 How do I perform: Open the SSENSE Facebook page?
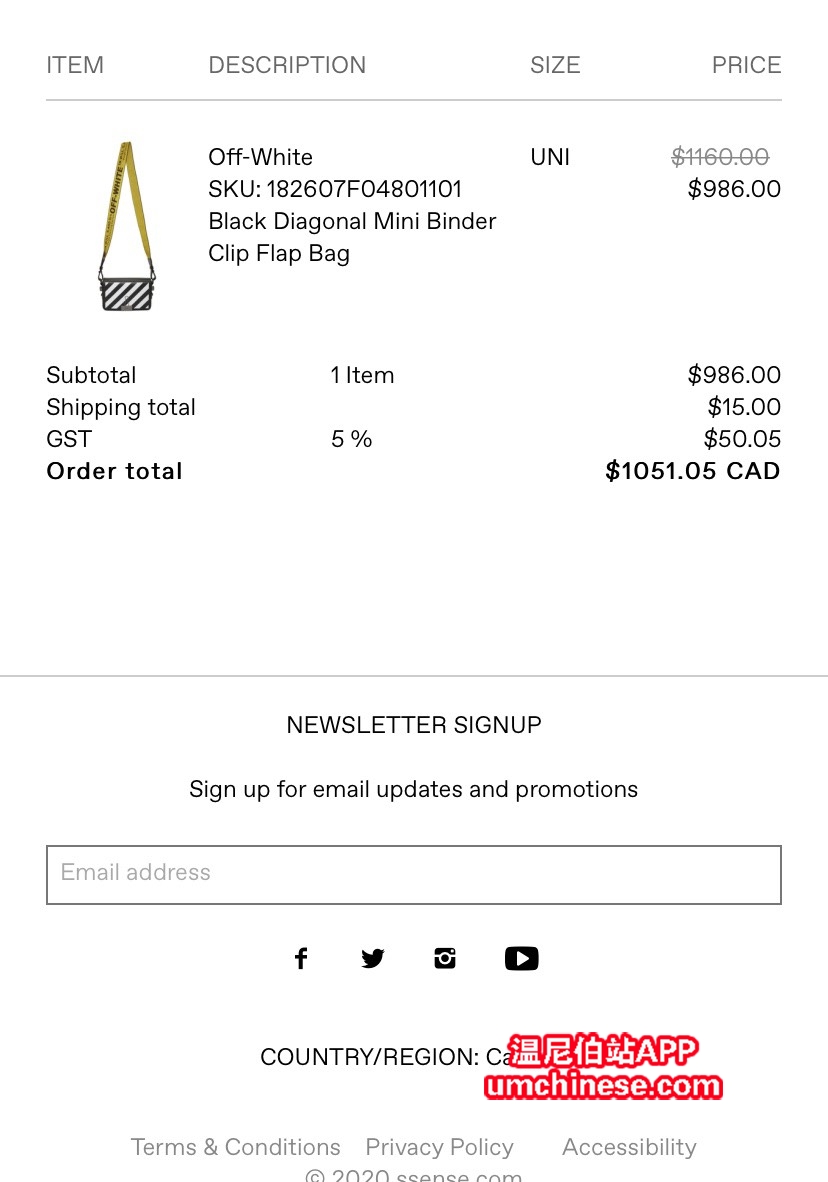click(x=301, y=958)
